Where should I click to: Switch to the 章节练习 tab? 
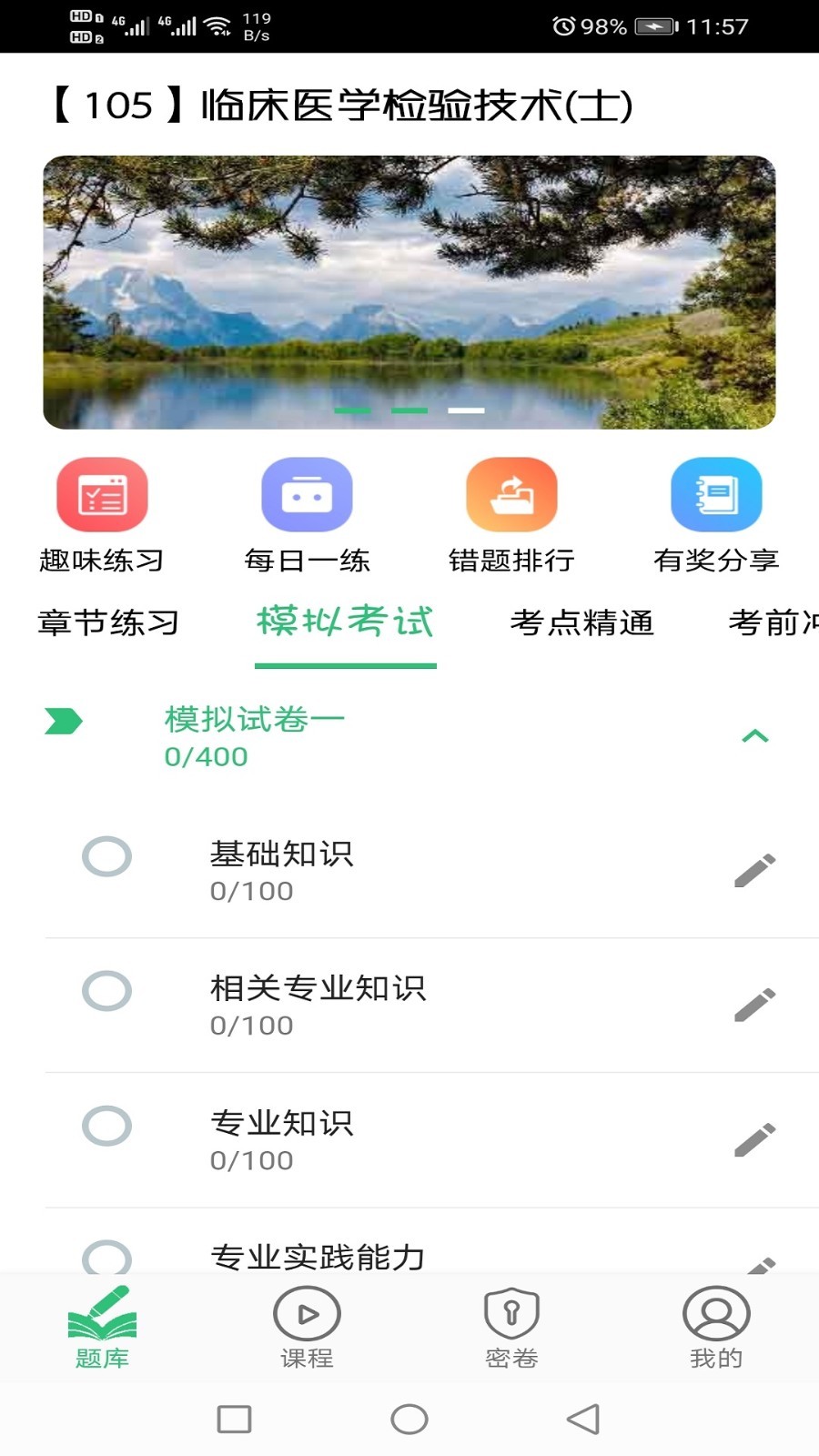pos(106,623)
